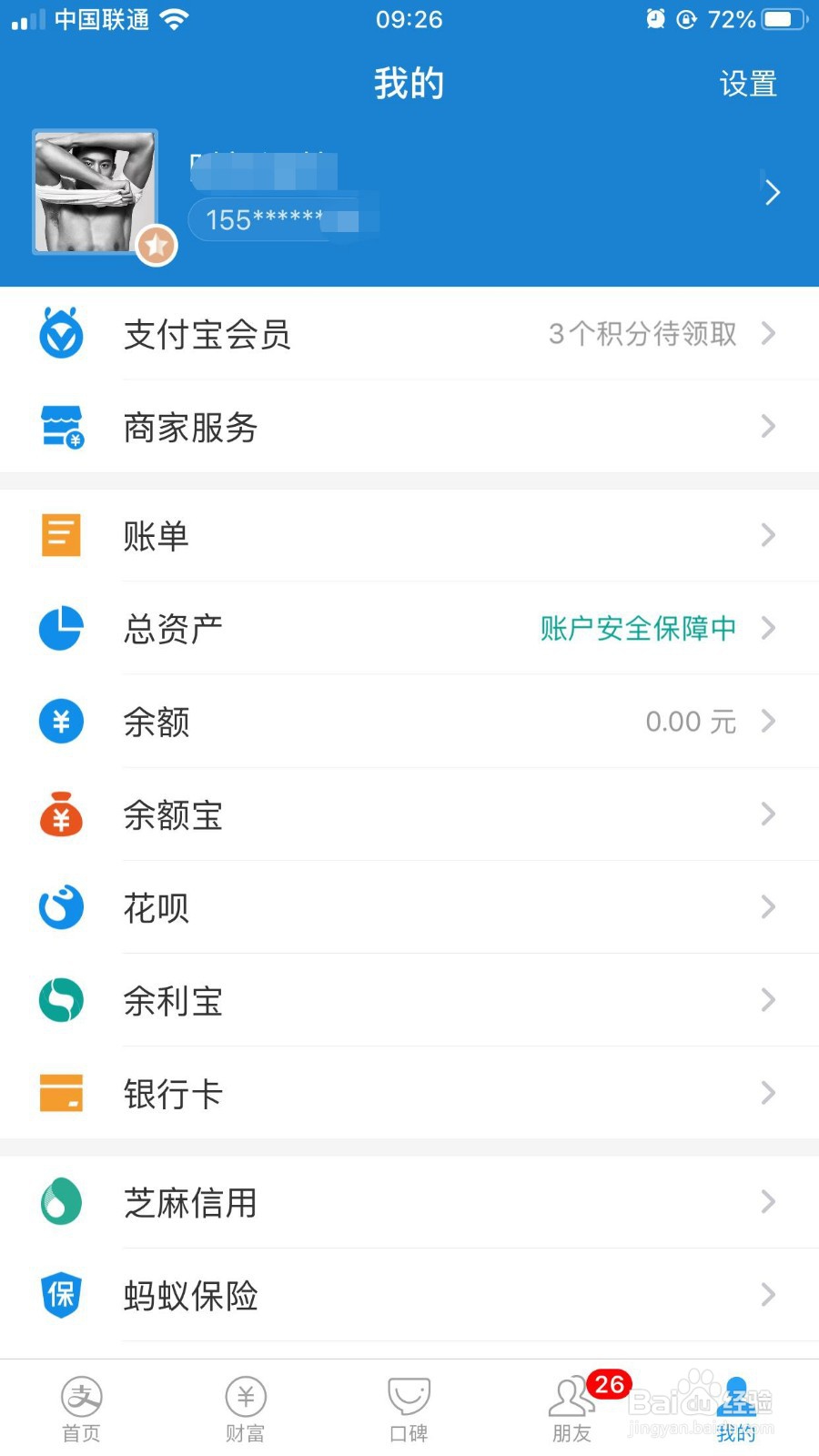This screenshot has height=1456, width=819.
Task: Expand the 余利宝 row chevron
Action: [769, 1000]
